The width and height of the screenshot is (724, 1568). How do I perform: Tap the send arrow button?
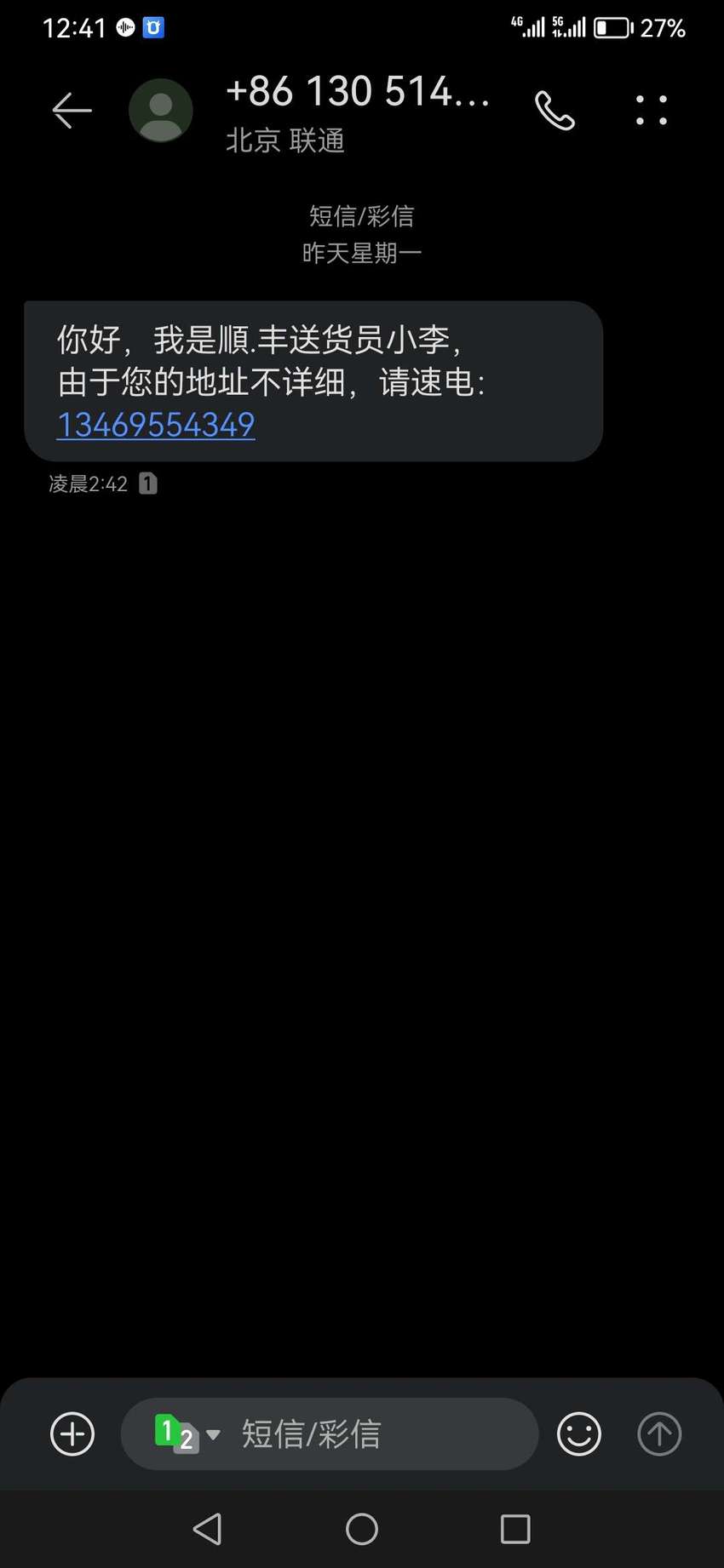[x=659, y=1434]
